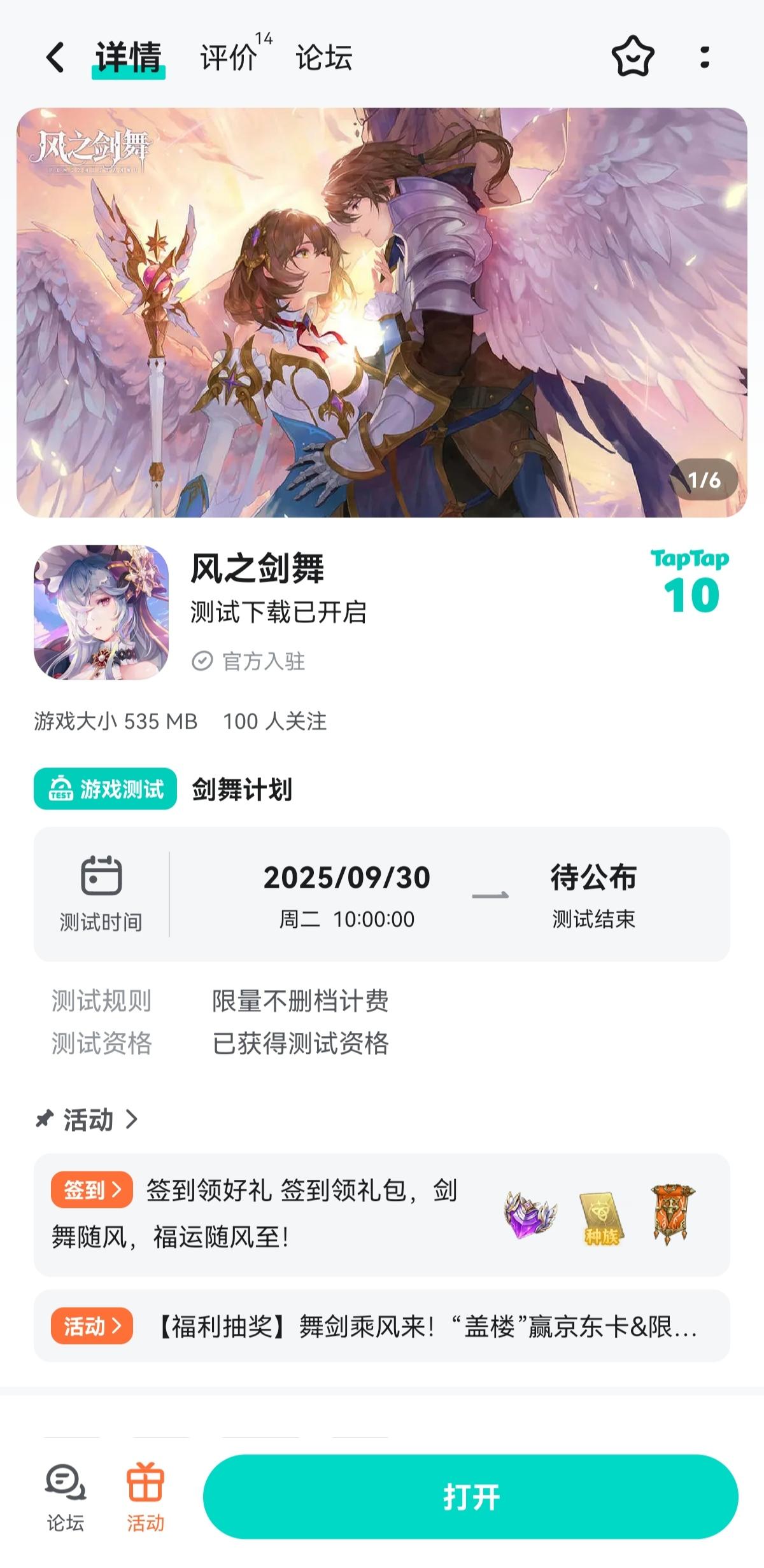Switch to the 论坛 forum tab

(325, 59)
